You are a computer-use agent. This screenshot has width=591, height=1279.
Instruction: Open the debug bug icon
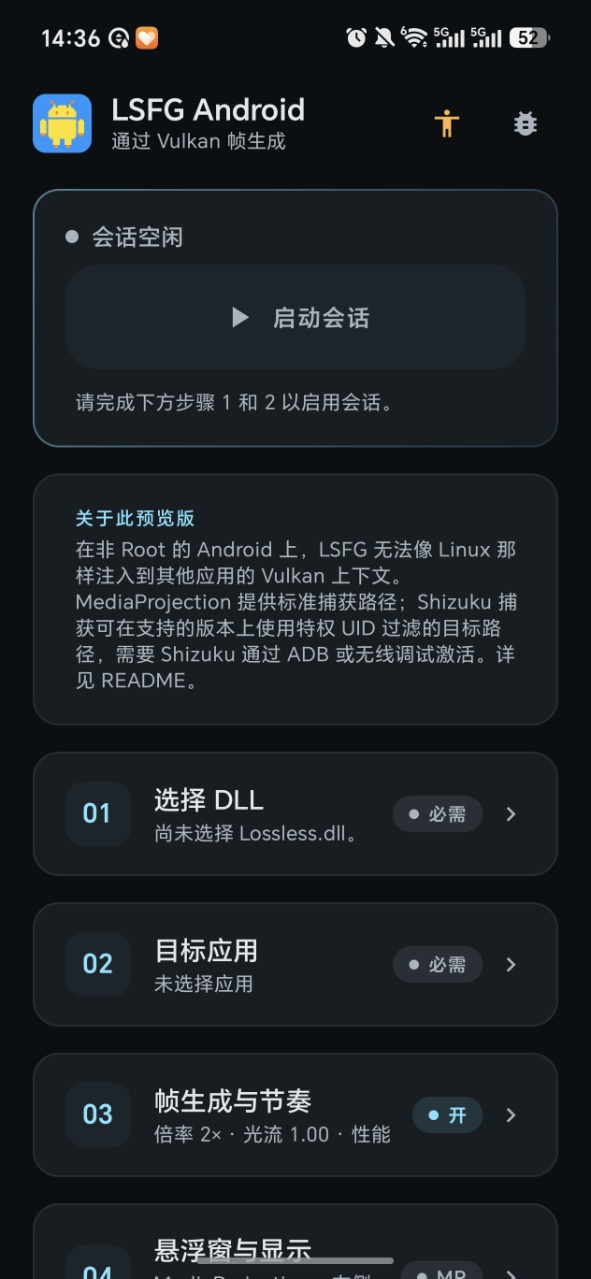pos(525,123)
